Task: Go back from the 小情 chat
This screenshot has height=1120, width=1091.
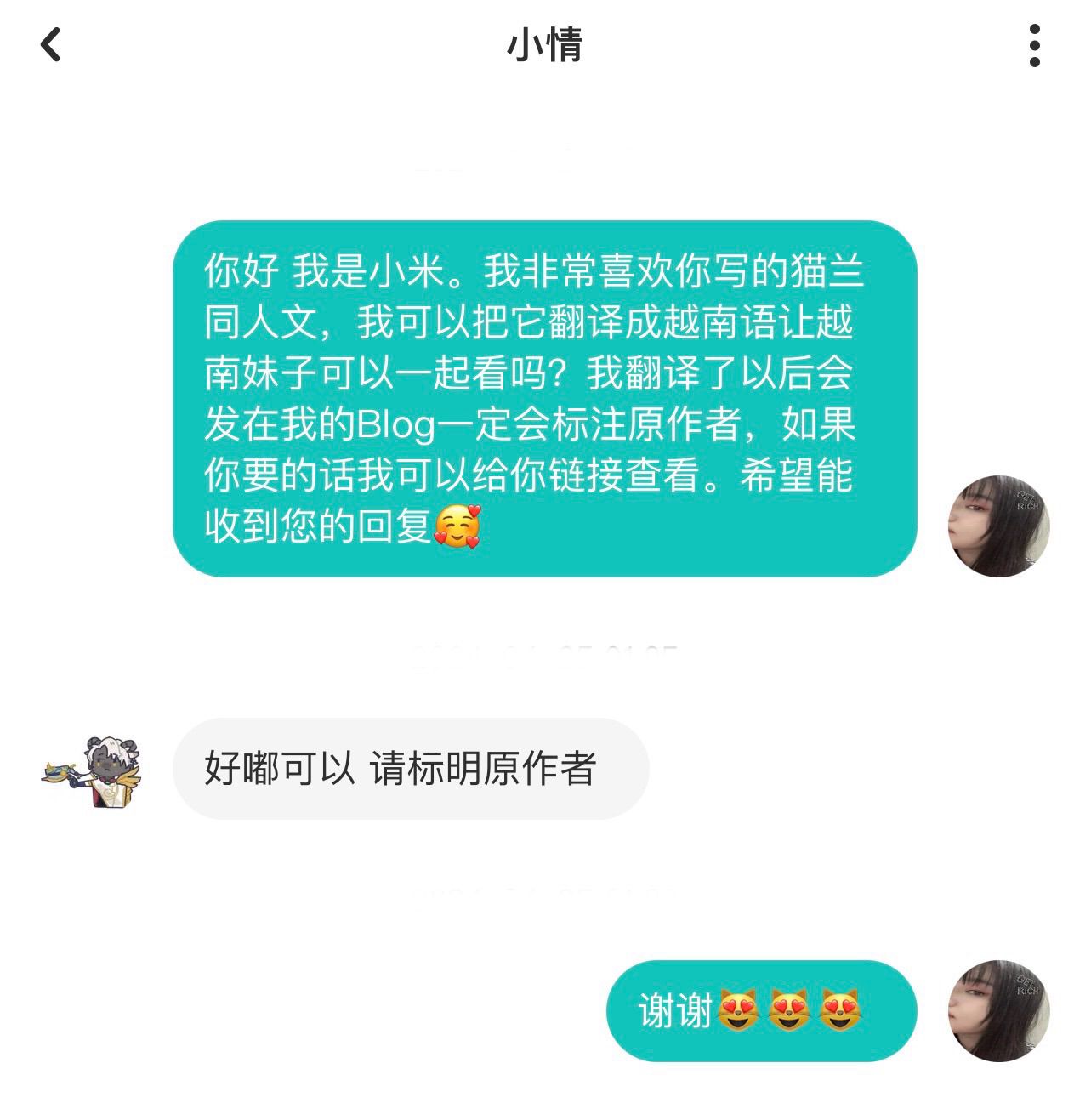Action: pos(51,45)
